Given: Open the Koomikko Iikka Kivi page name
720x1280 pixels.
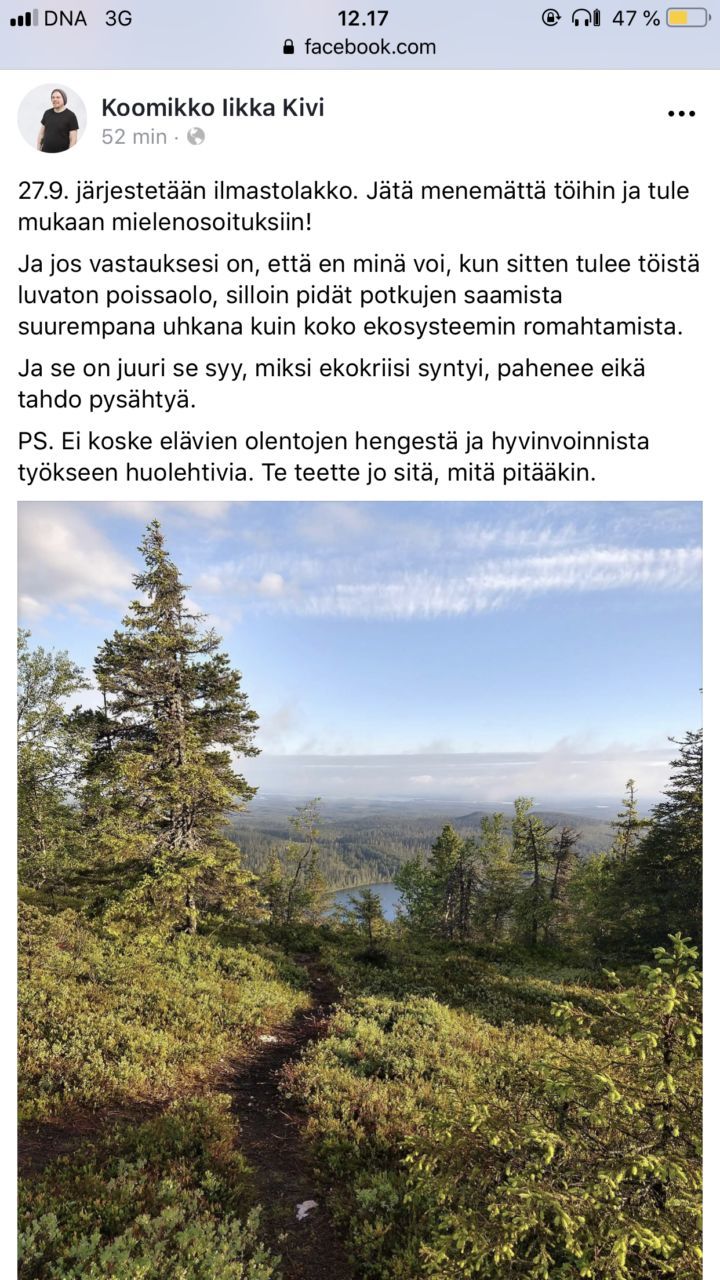Looking at the screenshot, I should click(212, 108).
